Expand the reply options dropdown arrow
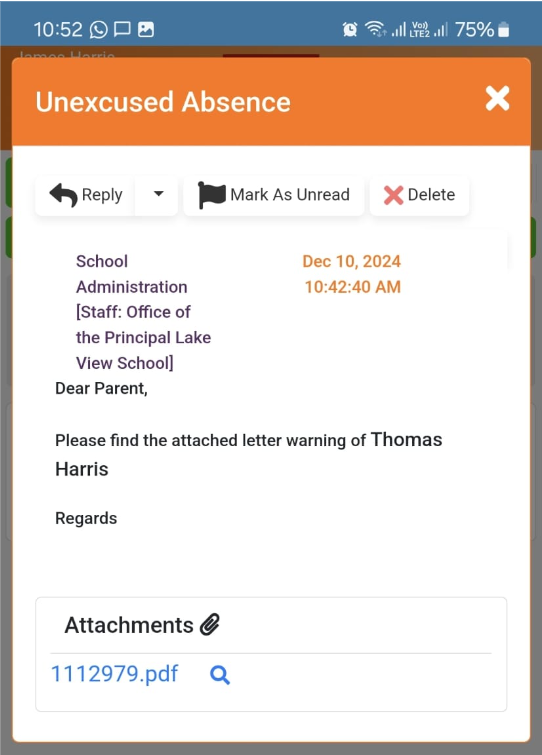The width and height of the screenshot is (542, 755). [158, 195]
